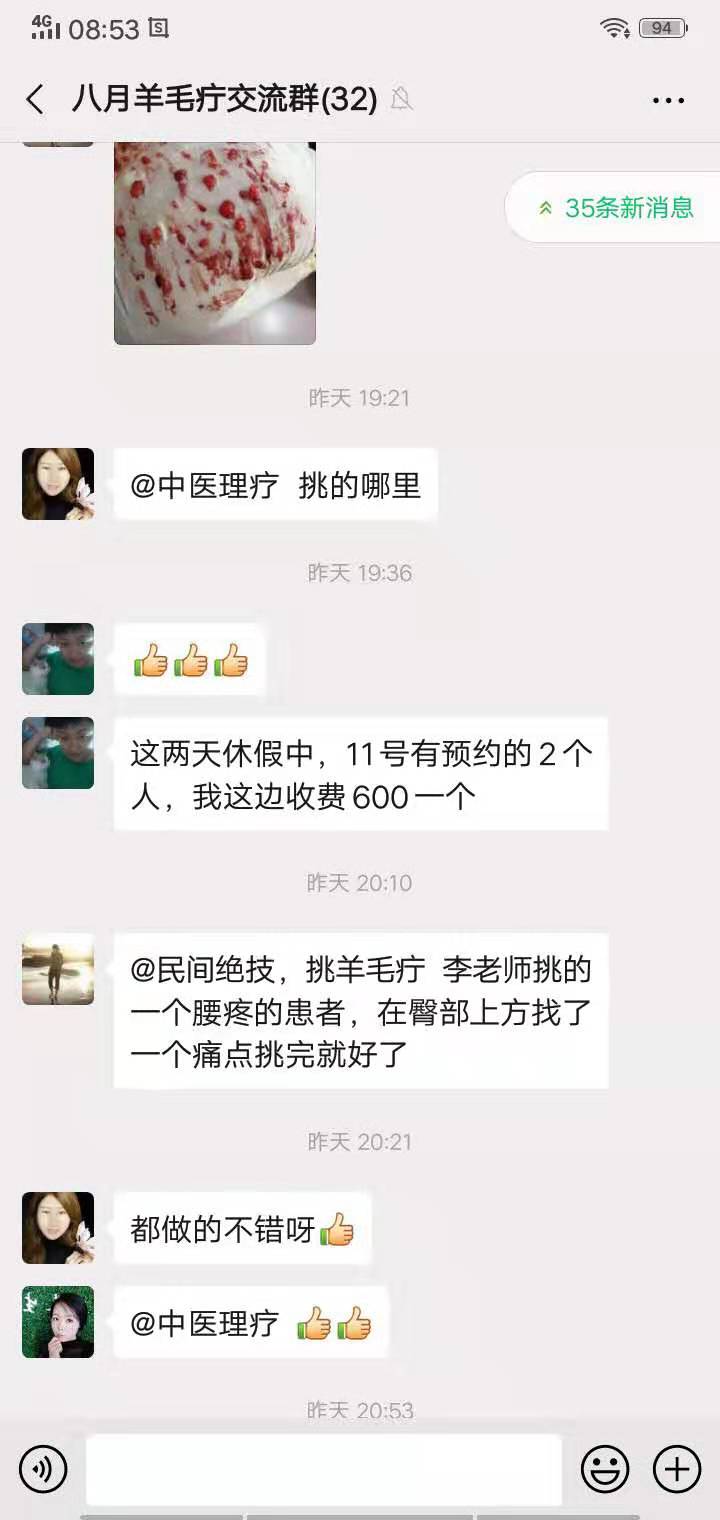720x1520 pixels.
Task: Open the plus attachment menu
Action: click(677, 1469)
